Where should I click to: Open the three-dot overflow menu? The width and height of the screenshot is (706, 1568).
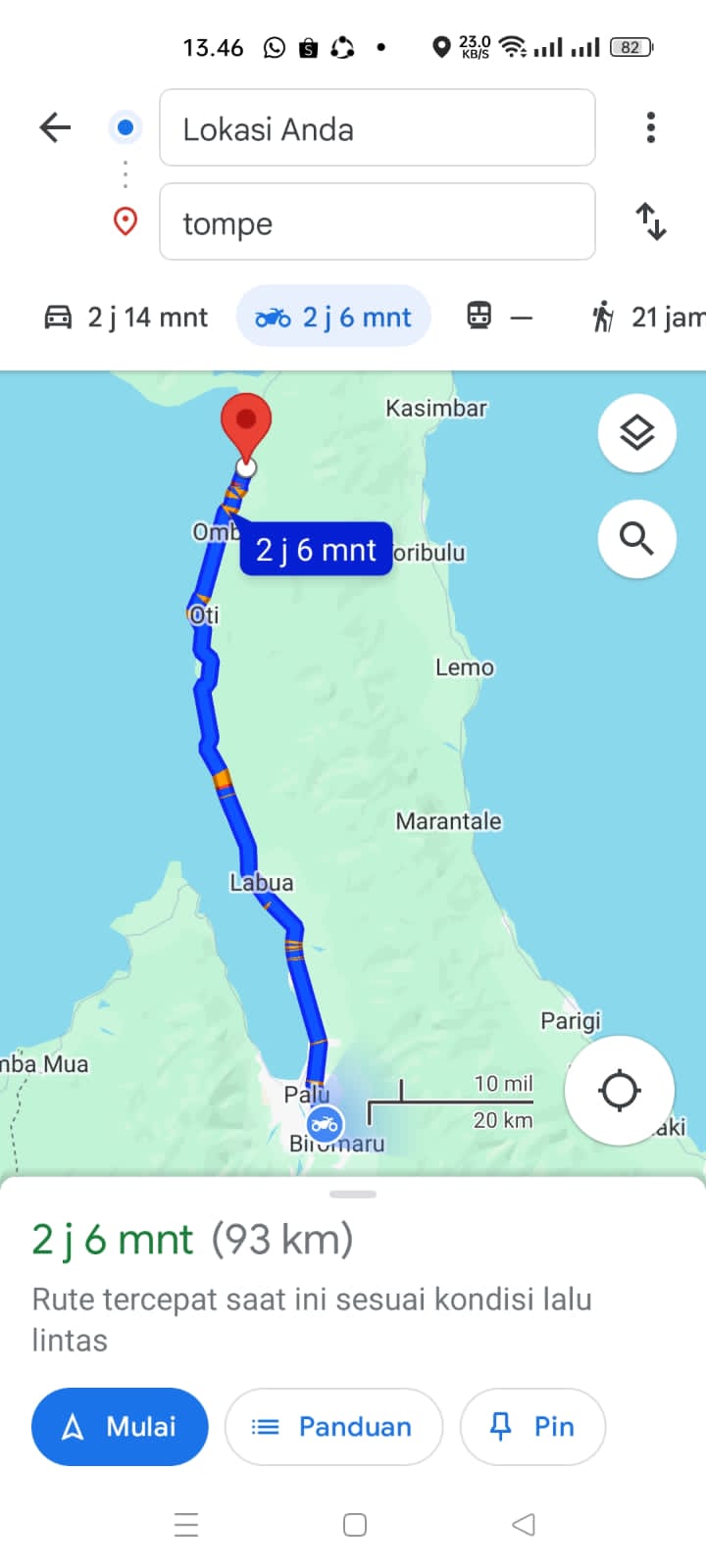650,127
